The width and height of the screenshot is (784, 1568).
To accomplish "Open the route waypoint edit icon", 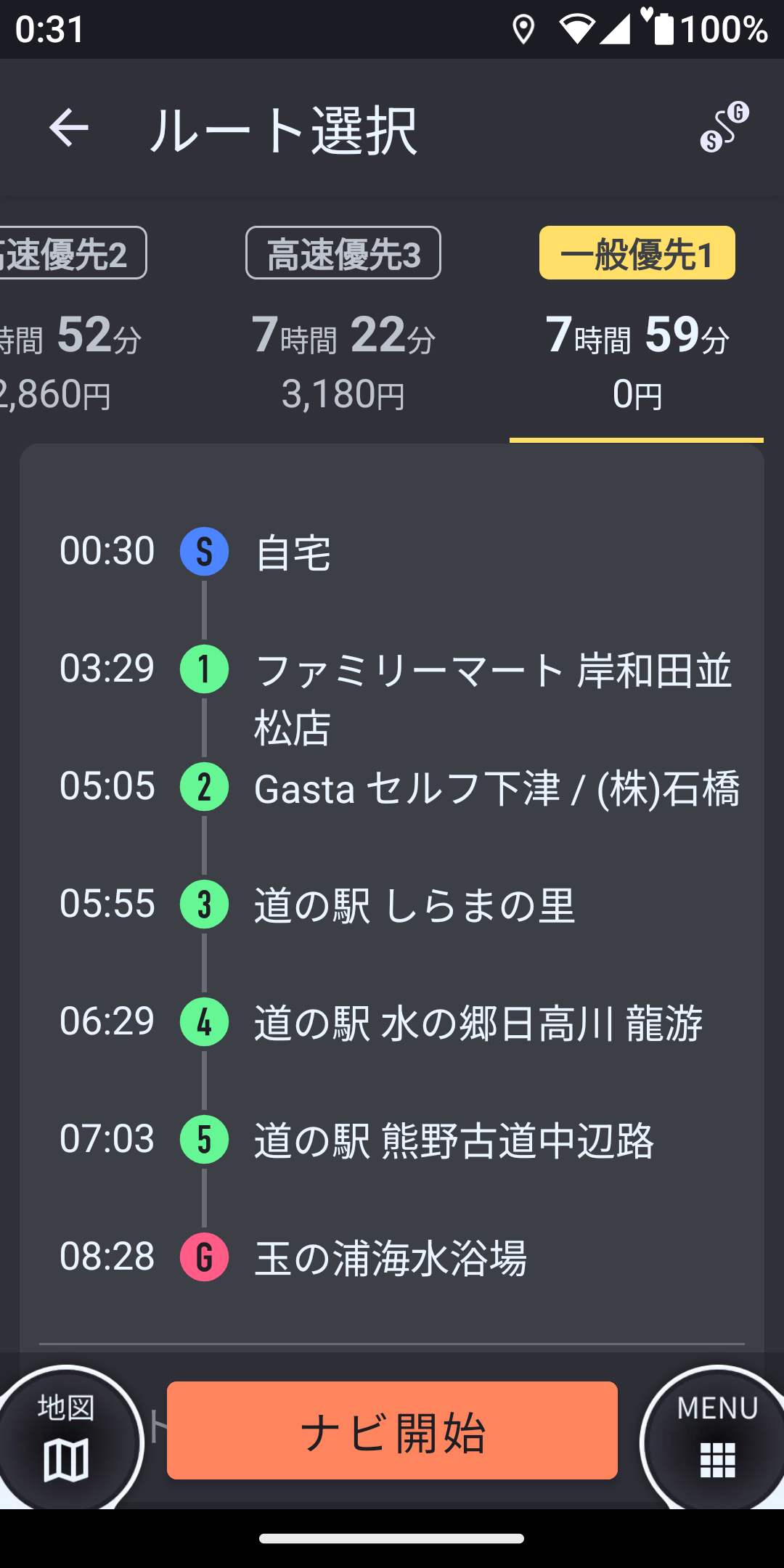I will [724, 128].
